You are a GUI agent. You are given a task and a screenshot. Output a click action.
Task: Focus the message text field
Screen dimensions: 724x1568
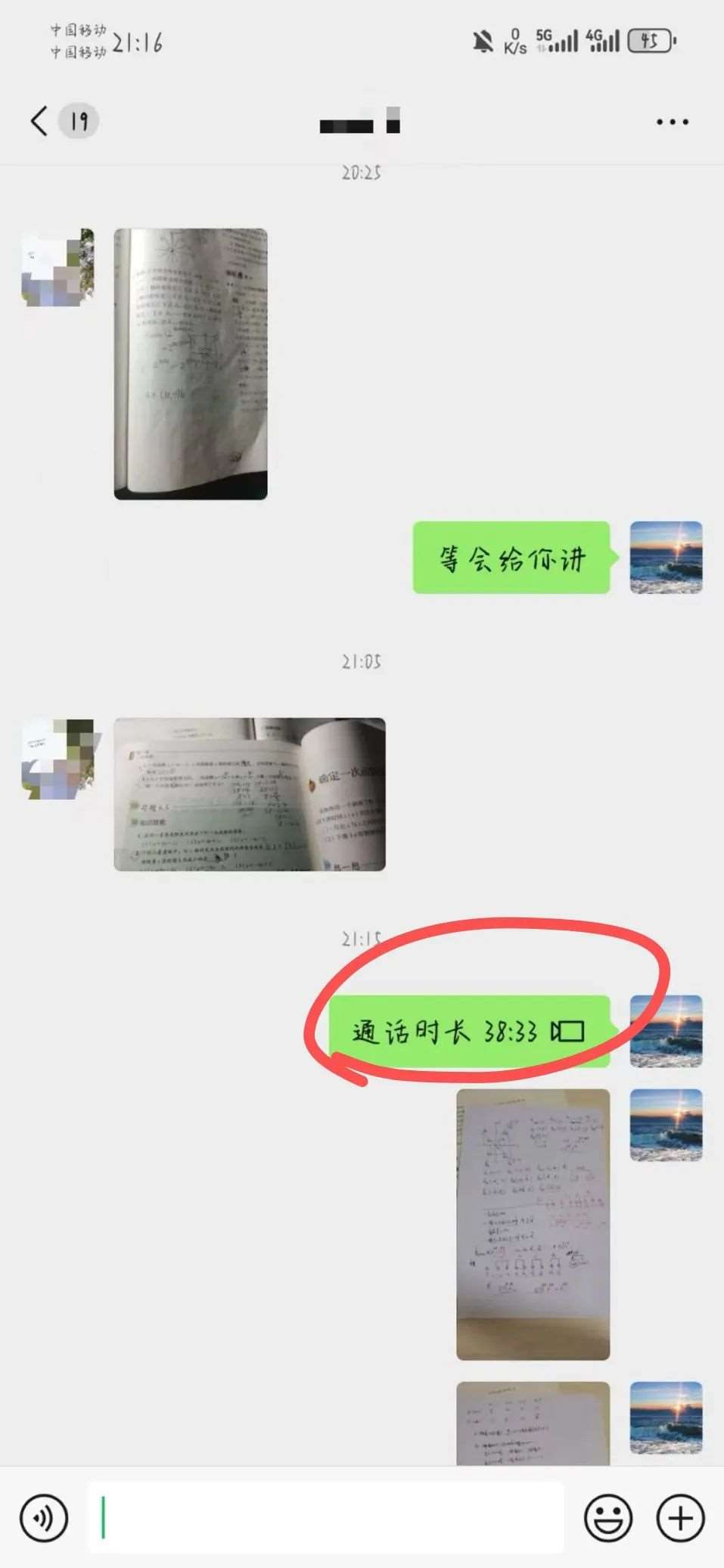[x=325, y=1517]
